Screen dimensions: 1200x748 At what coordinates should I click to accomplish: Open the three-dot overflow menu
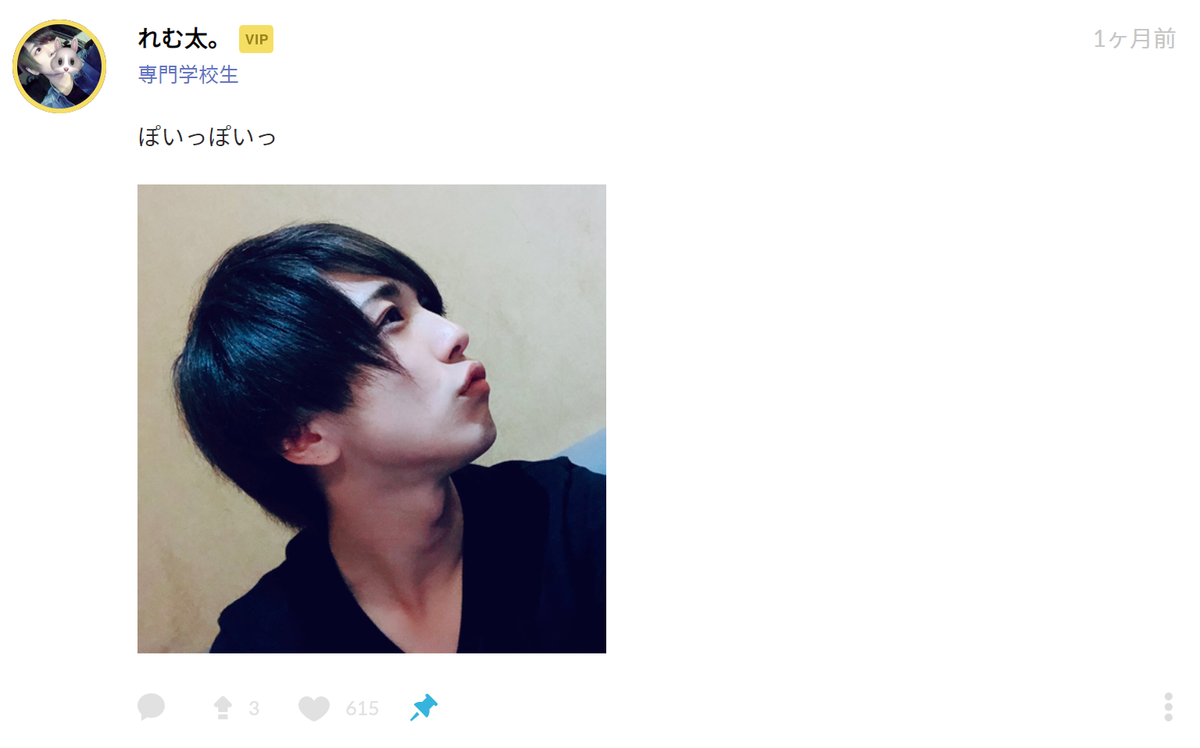coord(1168,707)
